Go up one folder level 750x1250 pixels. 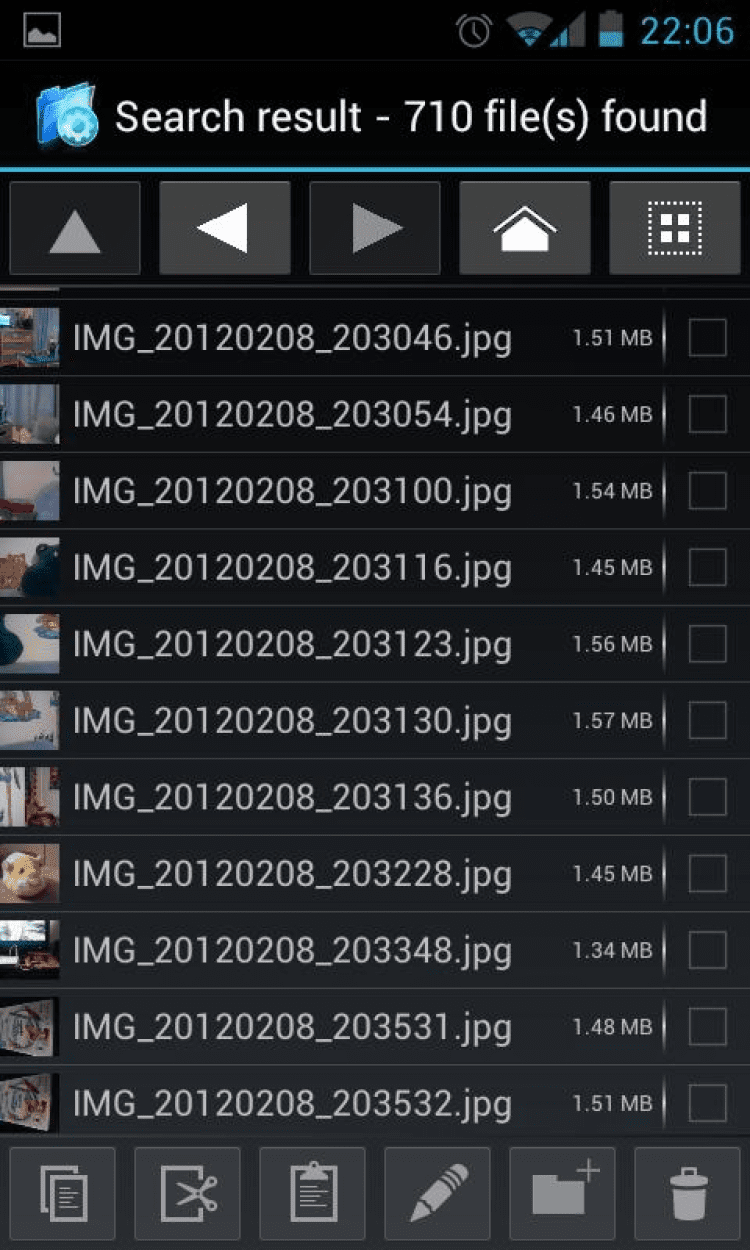(x=75, y=228)
